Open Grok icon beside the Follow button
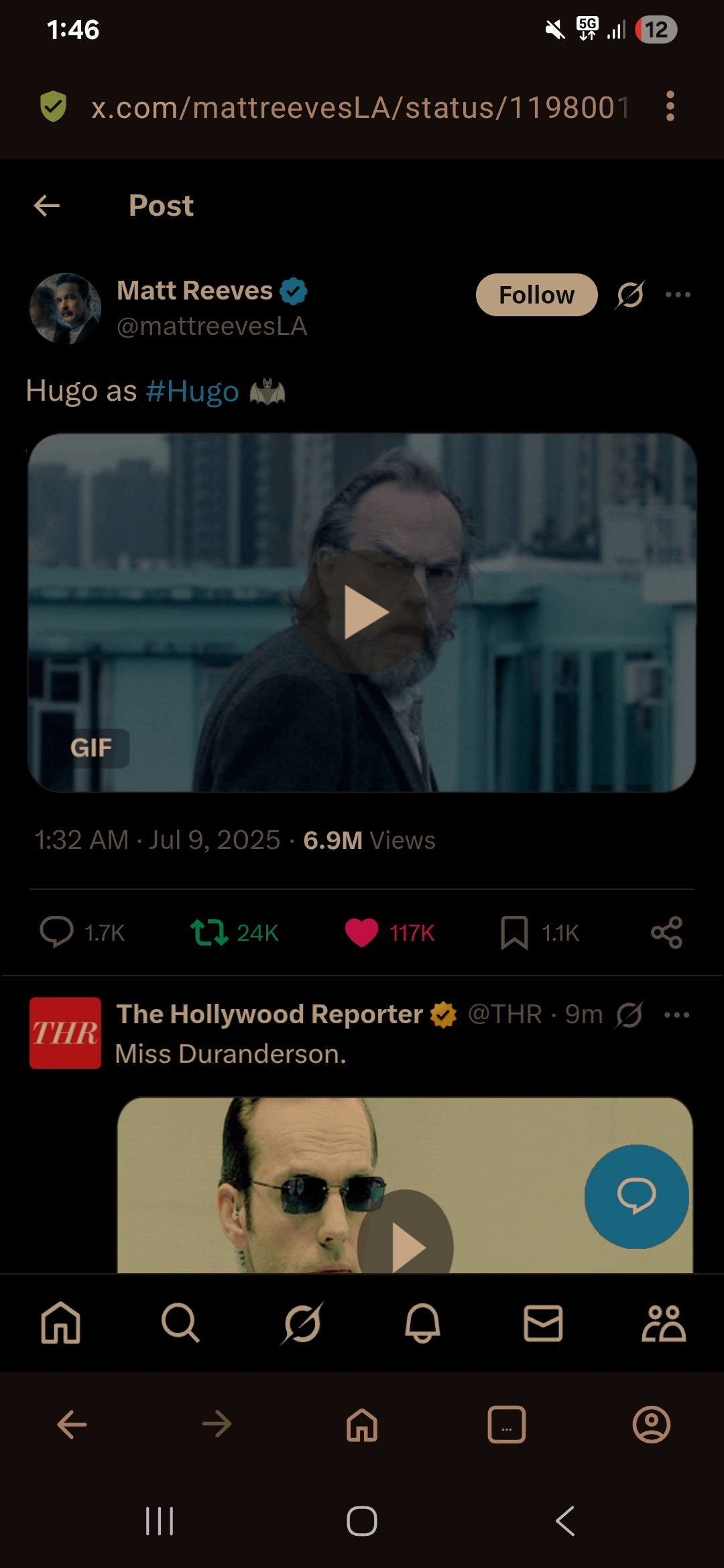 630,295
